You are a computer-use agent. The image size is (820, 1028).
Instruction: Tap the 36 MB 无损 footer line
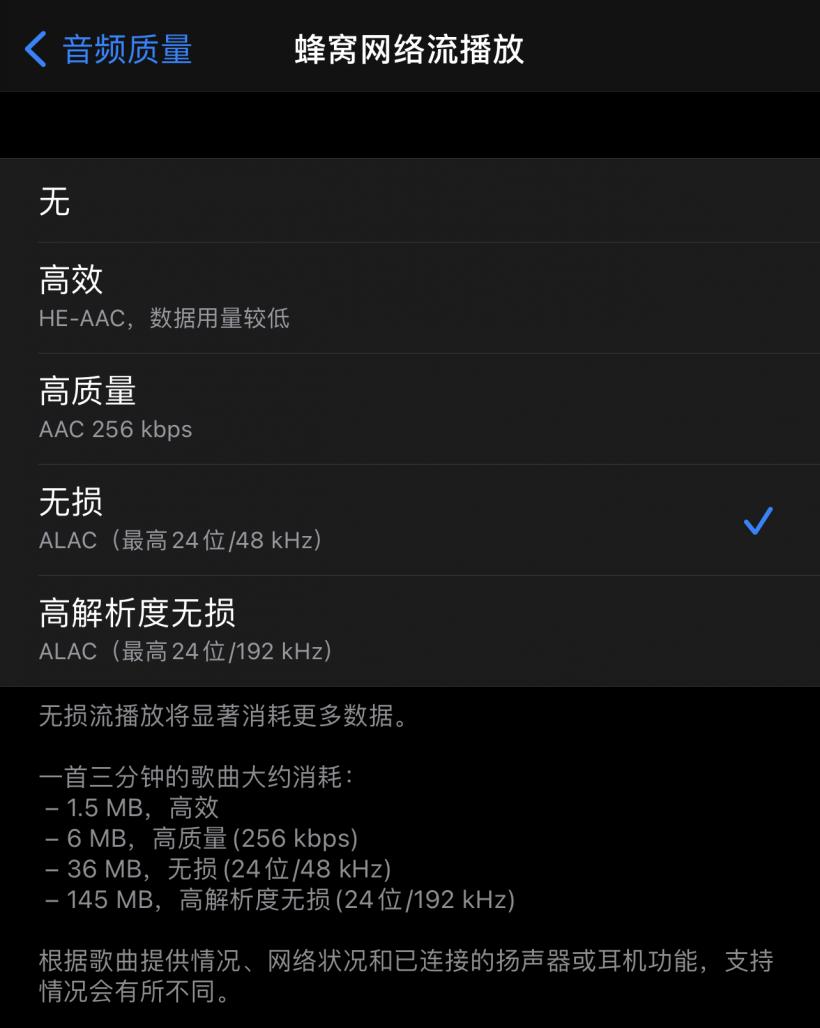220,869
